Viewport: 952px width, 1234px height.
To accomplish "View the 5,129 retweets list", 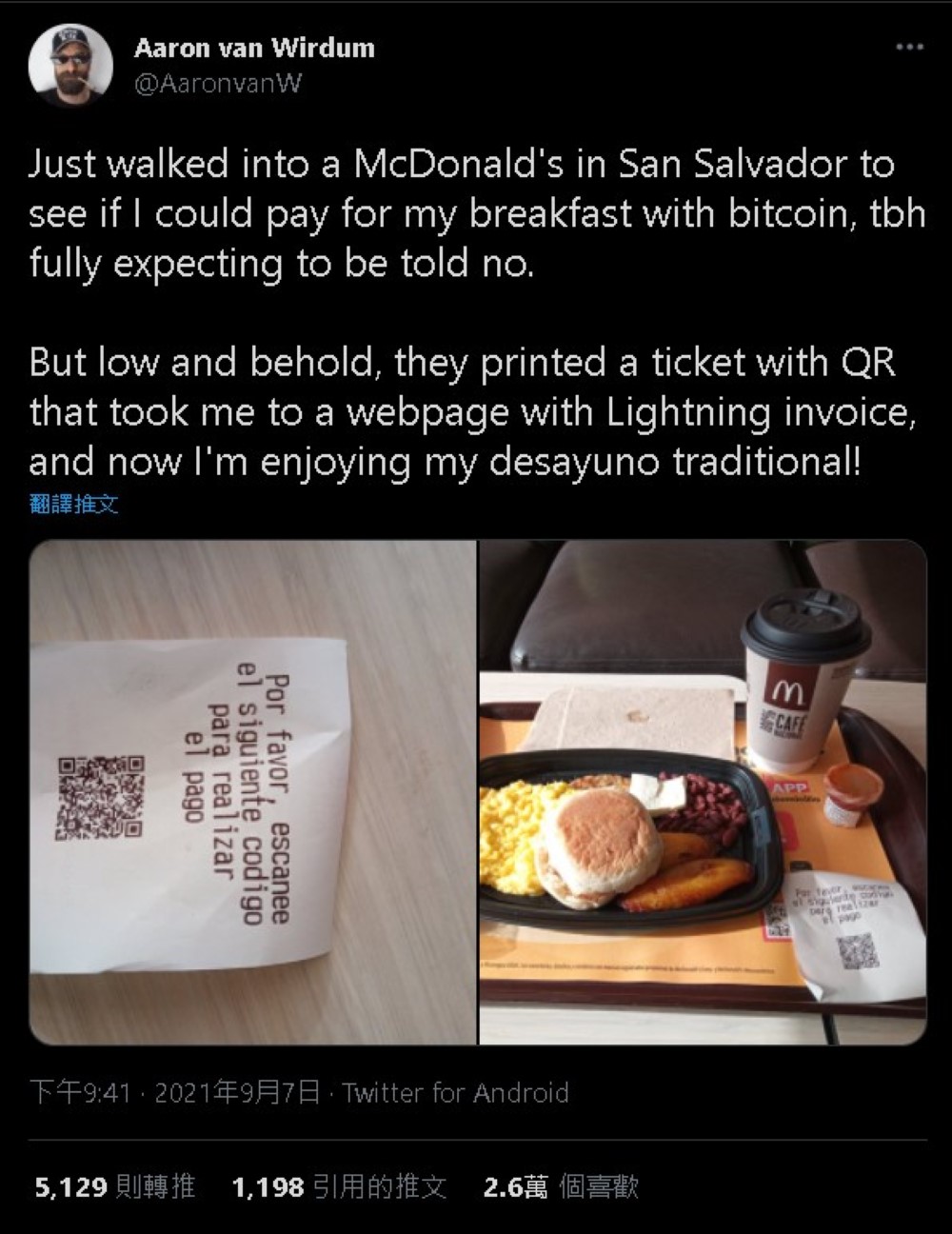I will click(115, 1186).
